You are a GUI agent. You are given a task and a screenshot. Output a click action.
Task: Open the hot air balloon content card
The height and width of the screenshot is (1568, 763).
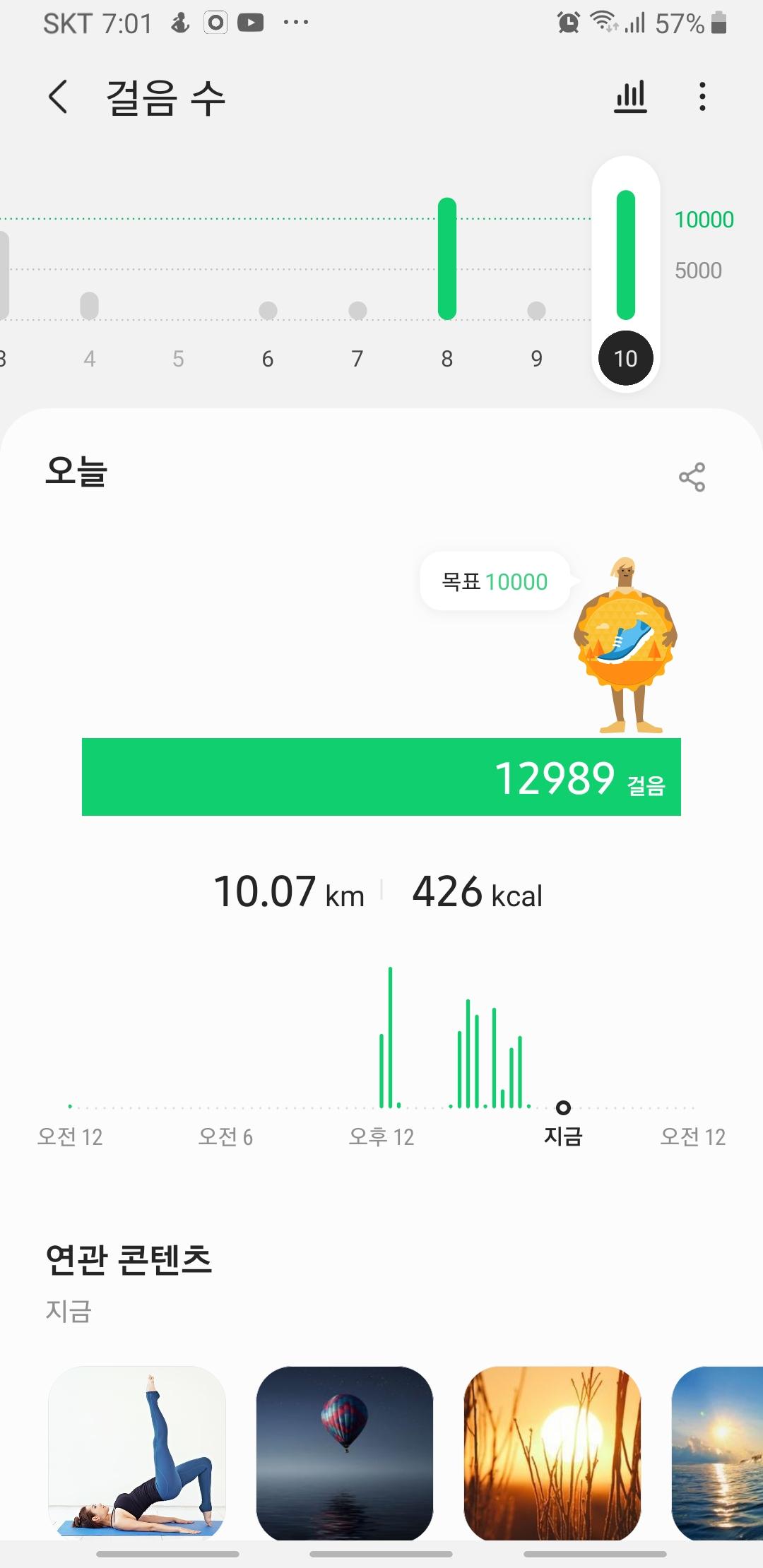[345, 1452]
